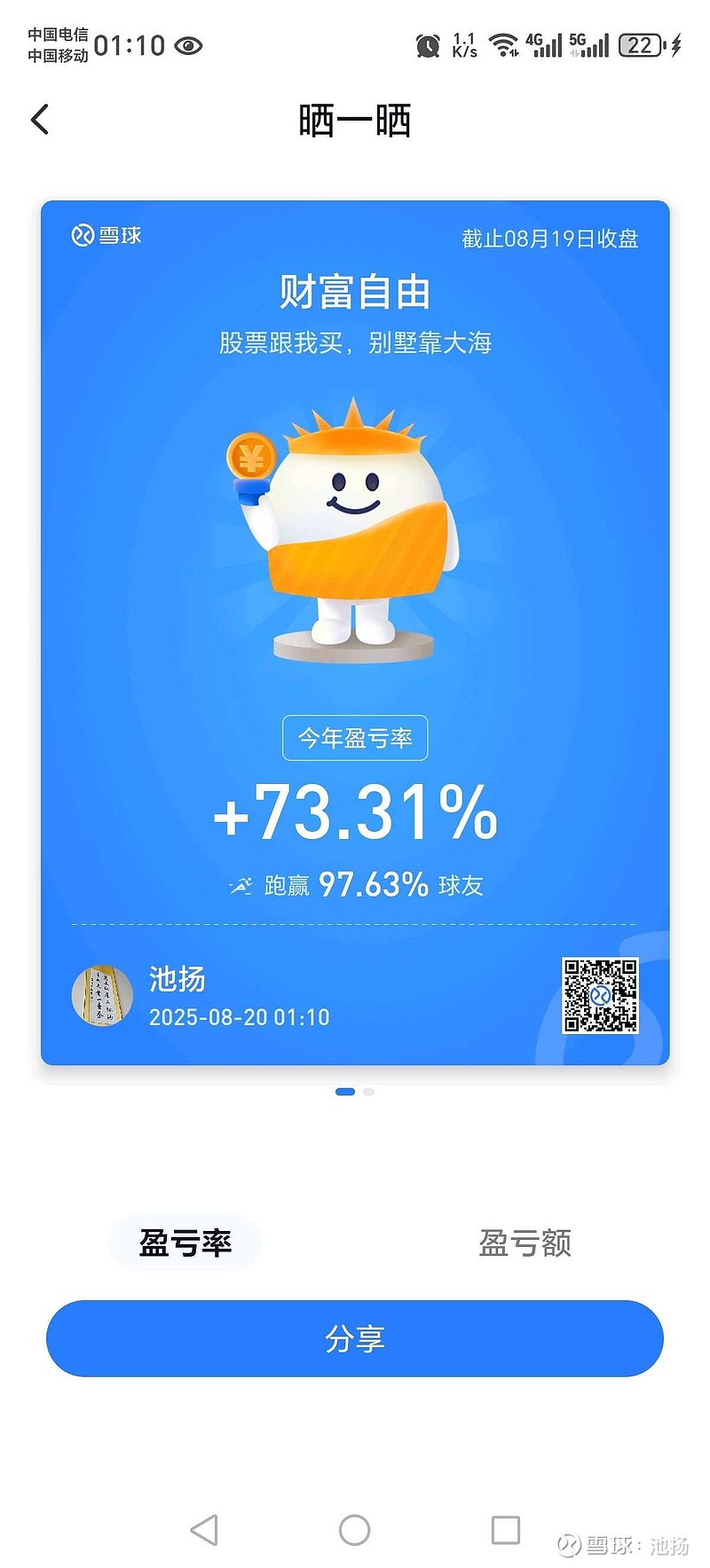Open recent apps via square button

506,1530
